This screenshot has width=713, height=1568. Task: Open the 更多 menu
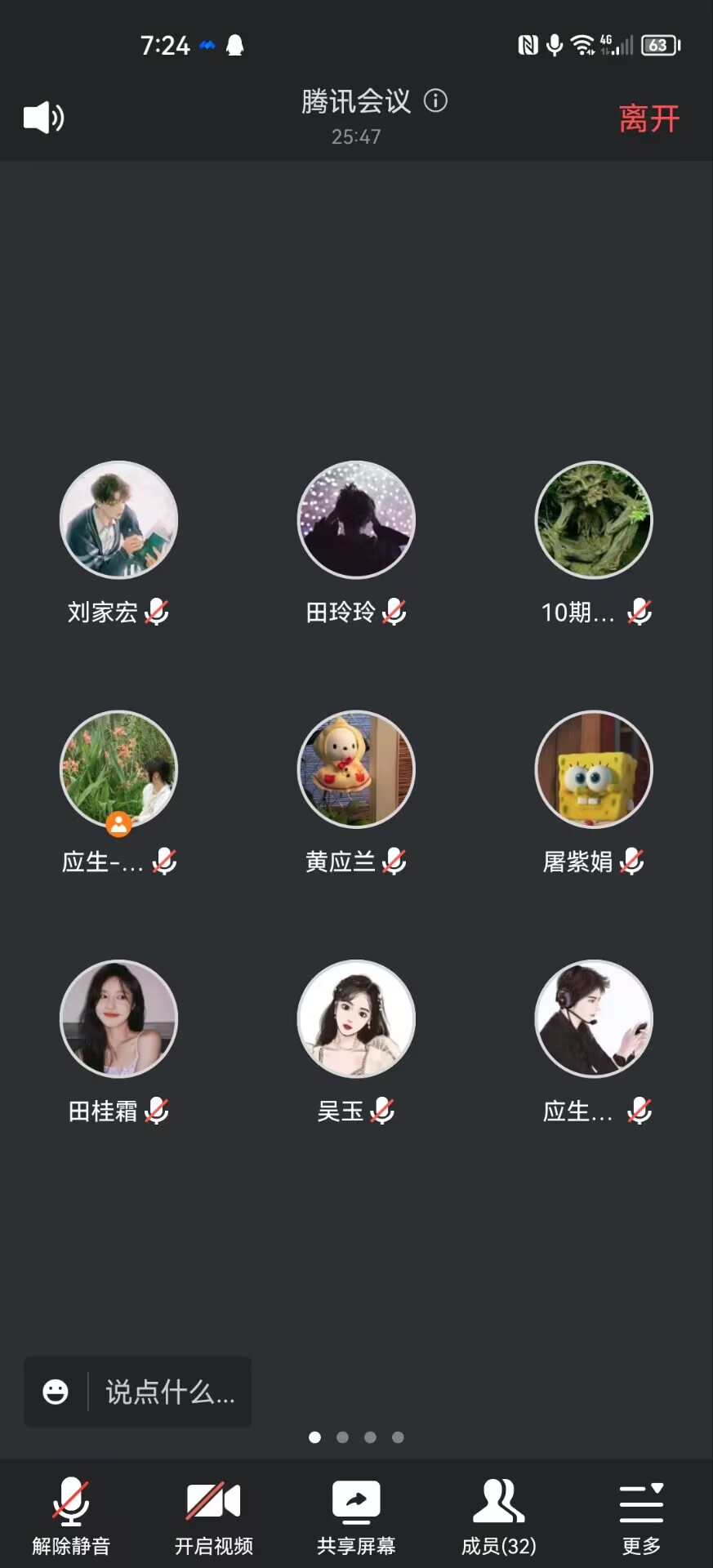point(641,1516)
